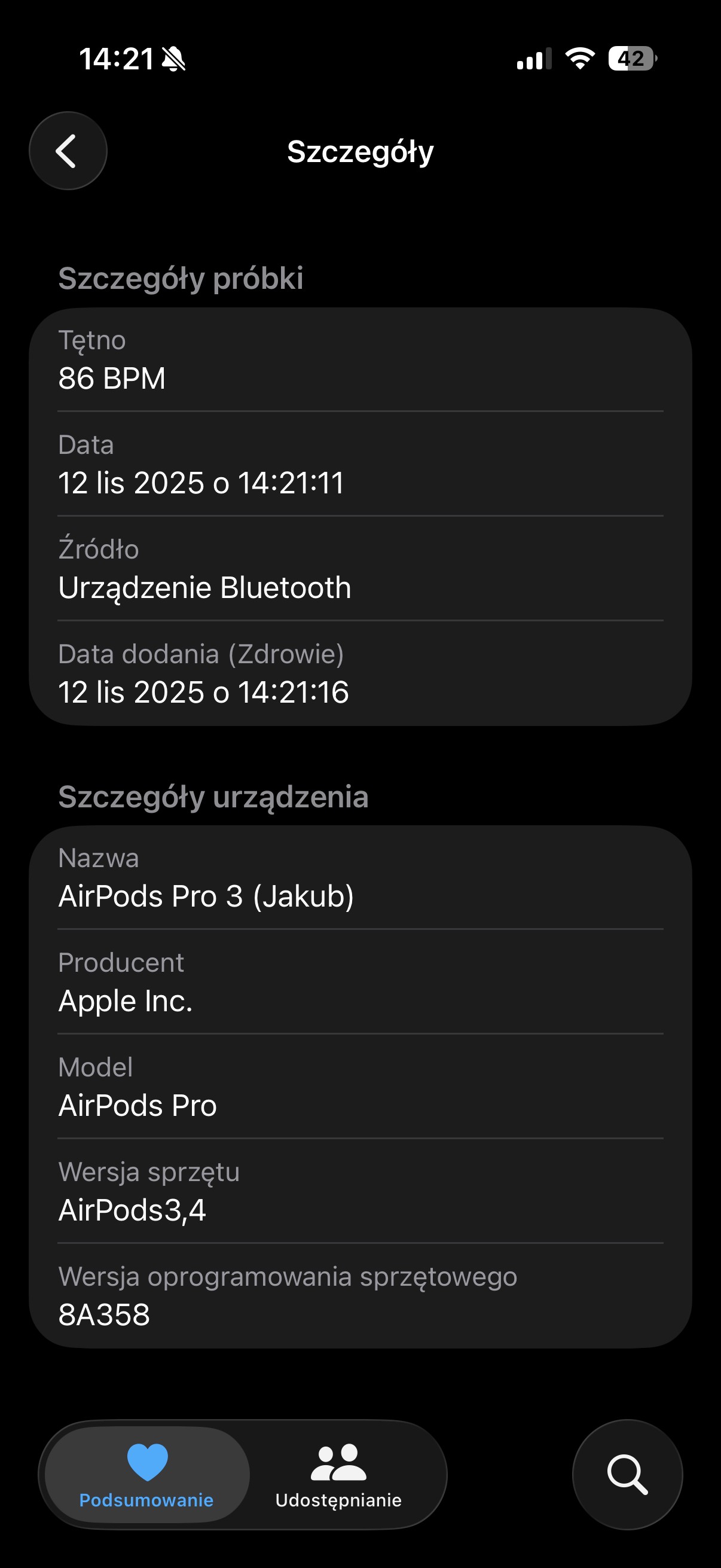
Task: Go back from the Szczegóły screen
Action: point(68,151)
